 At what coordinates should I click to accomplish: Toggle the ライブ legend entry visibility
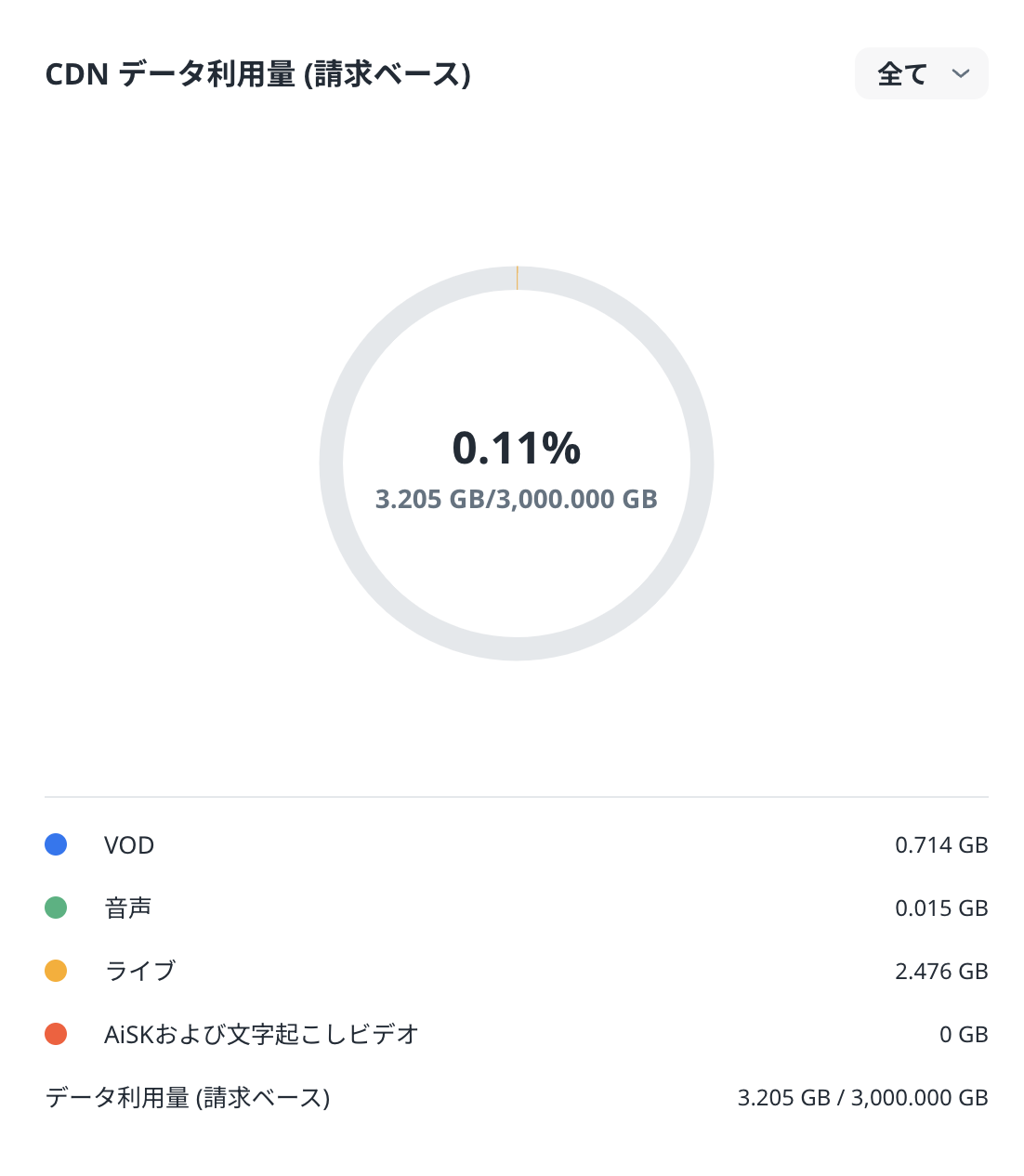coord(139,970)
